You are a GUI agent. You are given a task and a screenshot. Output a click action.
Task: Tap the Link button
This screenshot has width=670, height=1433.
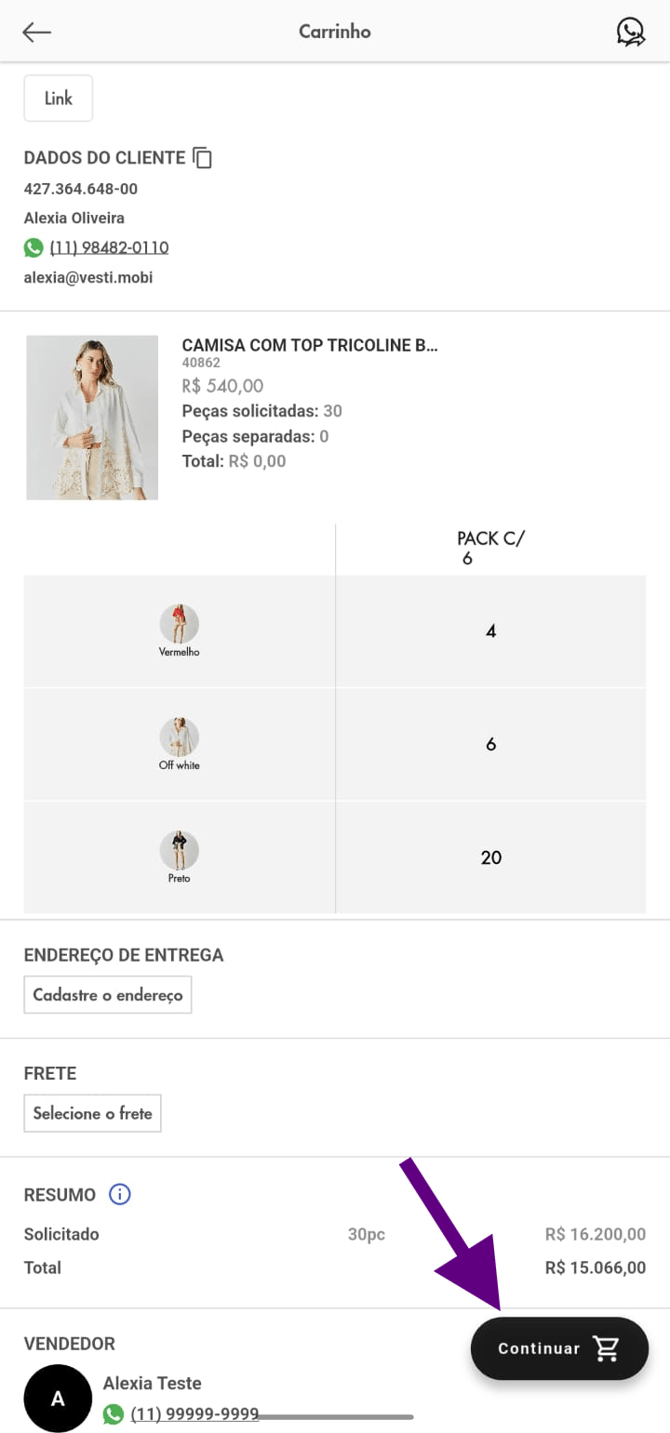pyautogui.click(x=58, y=98)
